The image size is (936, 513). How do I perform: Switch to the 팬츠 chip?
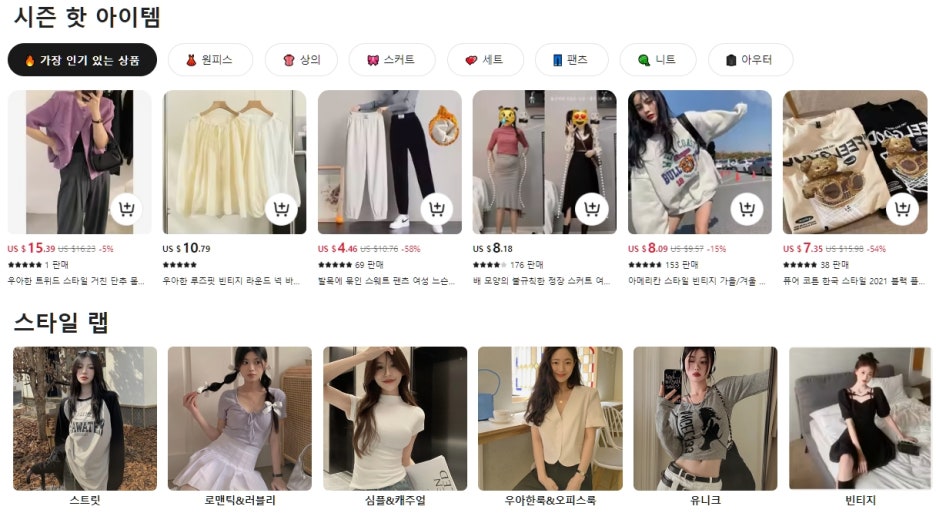[x=571, y=60]
